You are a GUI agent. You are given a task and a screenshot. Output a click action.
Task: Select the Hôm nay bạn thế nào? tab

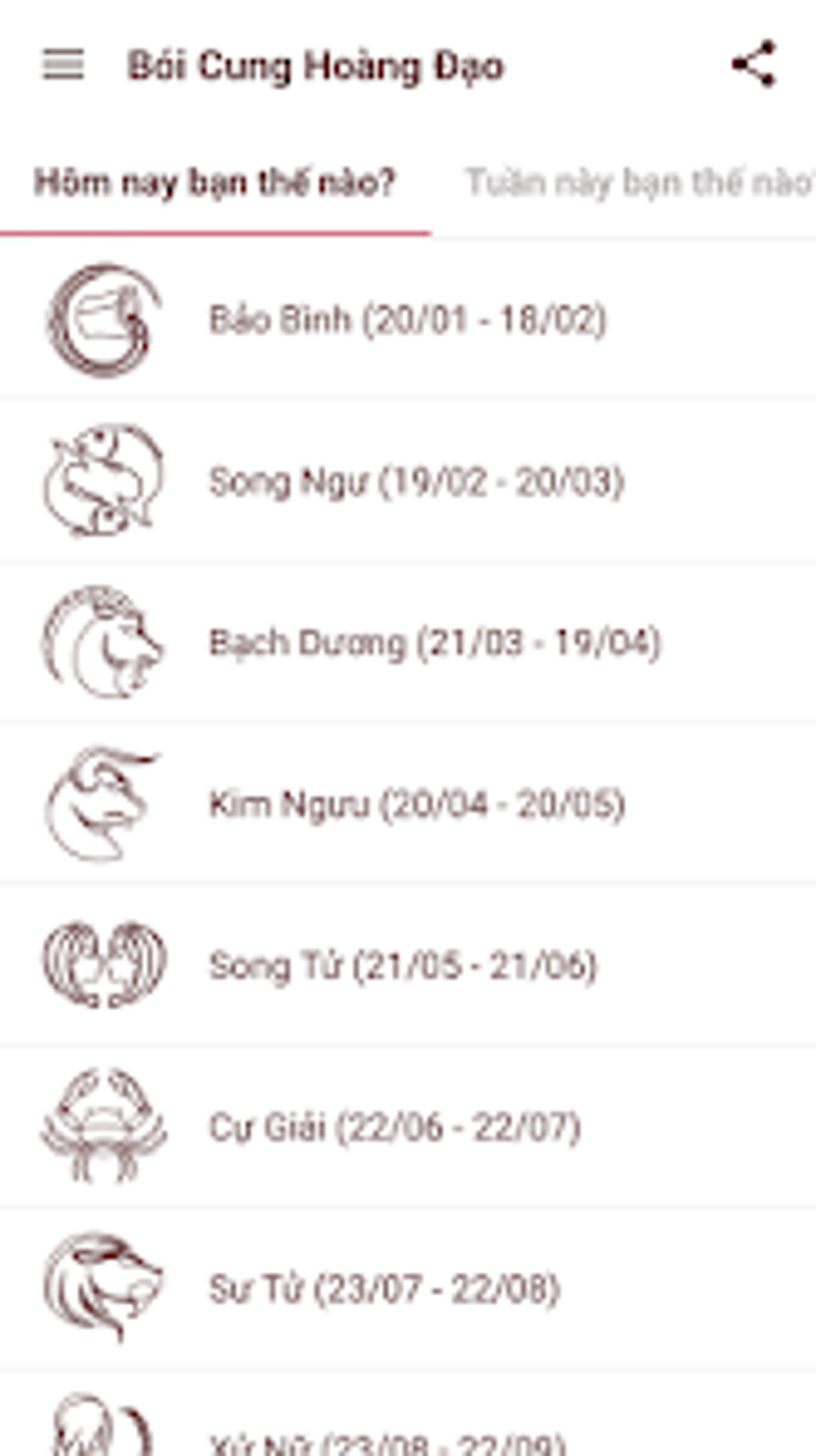click(214, 183)
